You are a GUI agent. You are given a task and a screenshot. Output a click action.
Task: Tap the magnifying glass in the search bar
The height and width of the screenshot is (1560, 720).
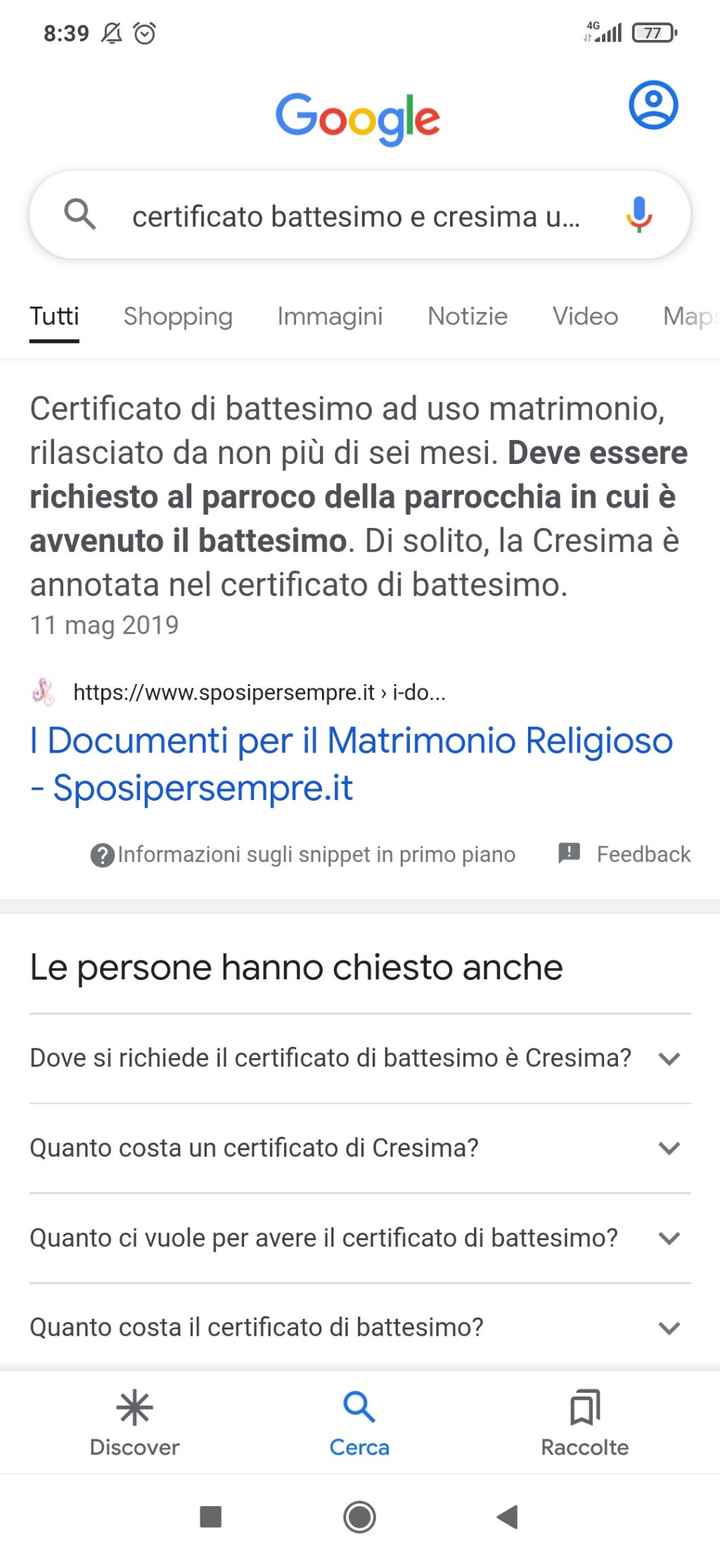point(81,214)
